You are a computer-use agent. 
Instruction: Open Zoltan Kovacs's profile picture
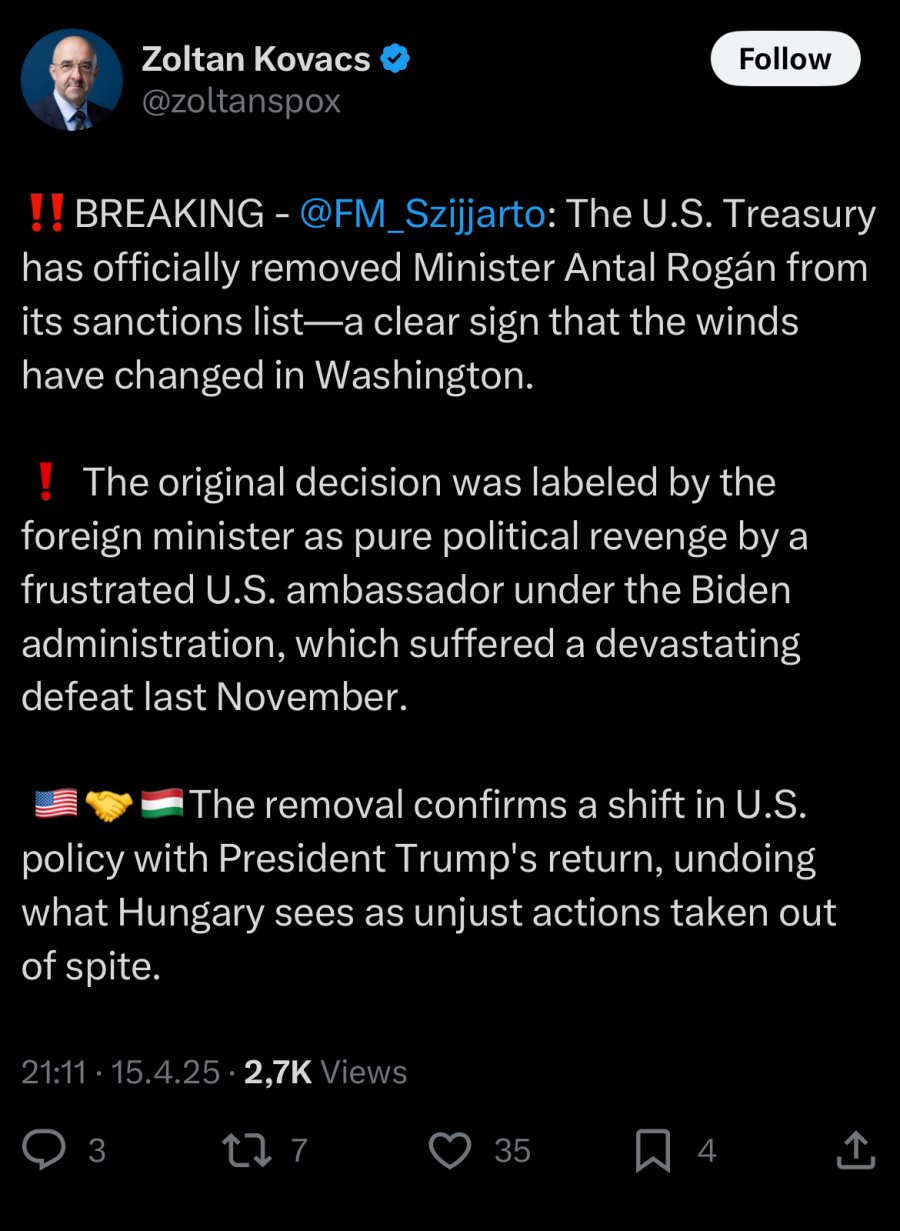[72, 80]
